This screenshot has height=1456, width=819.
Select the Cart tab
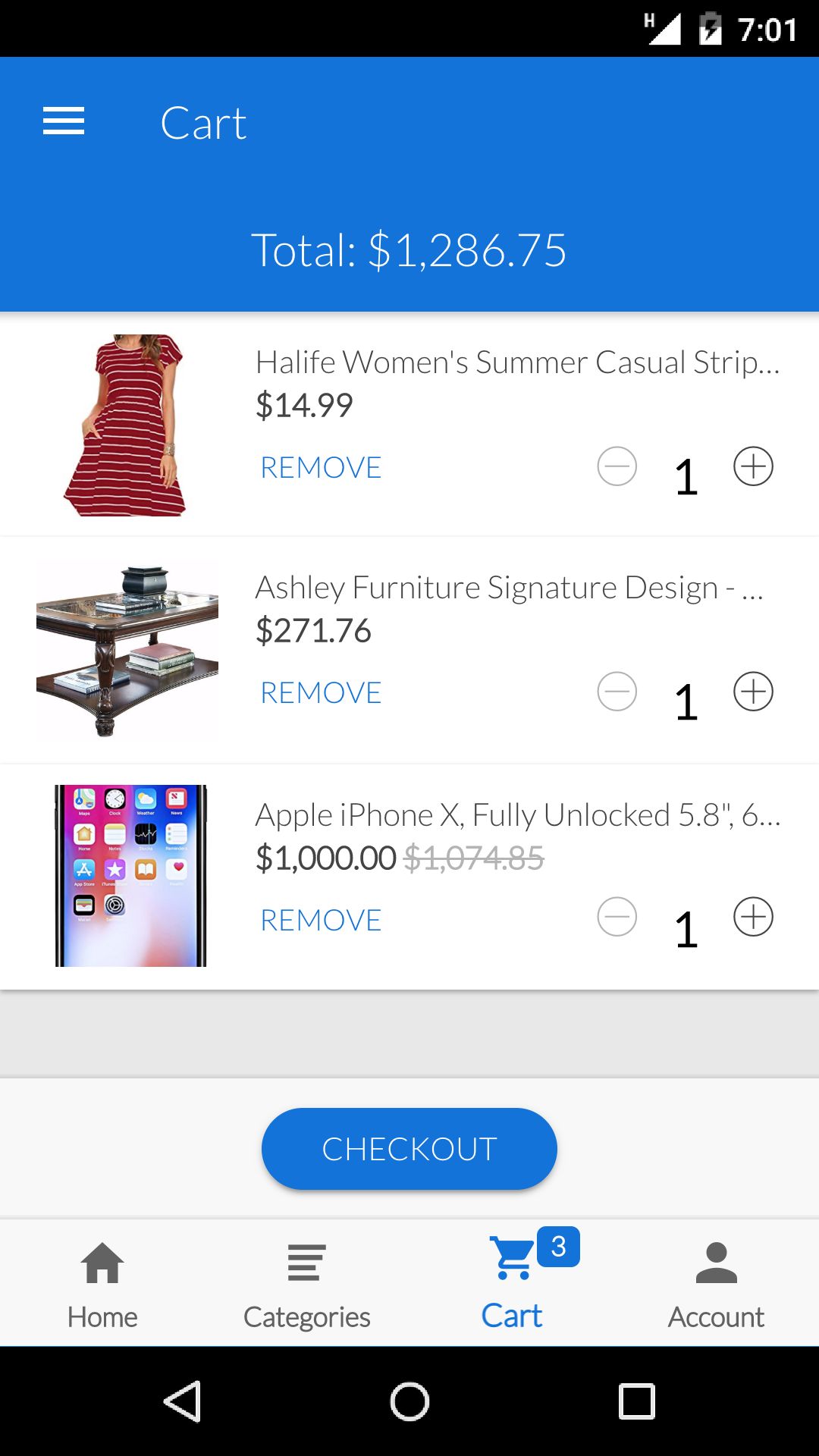(512, 1283)
